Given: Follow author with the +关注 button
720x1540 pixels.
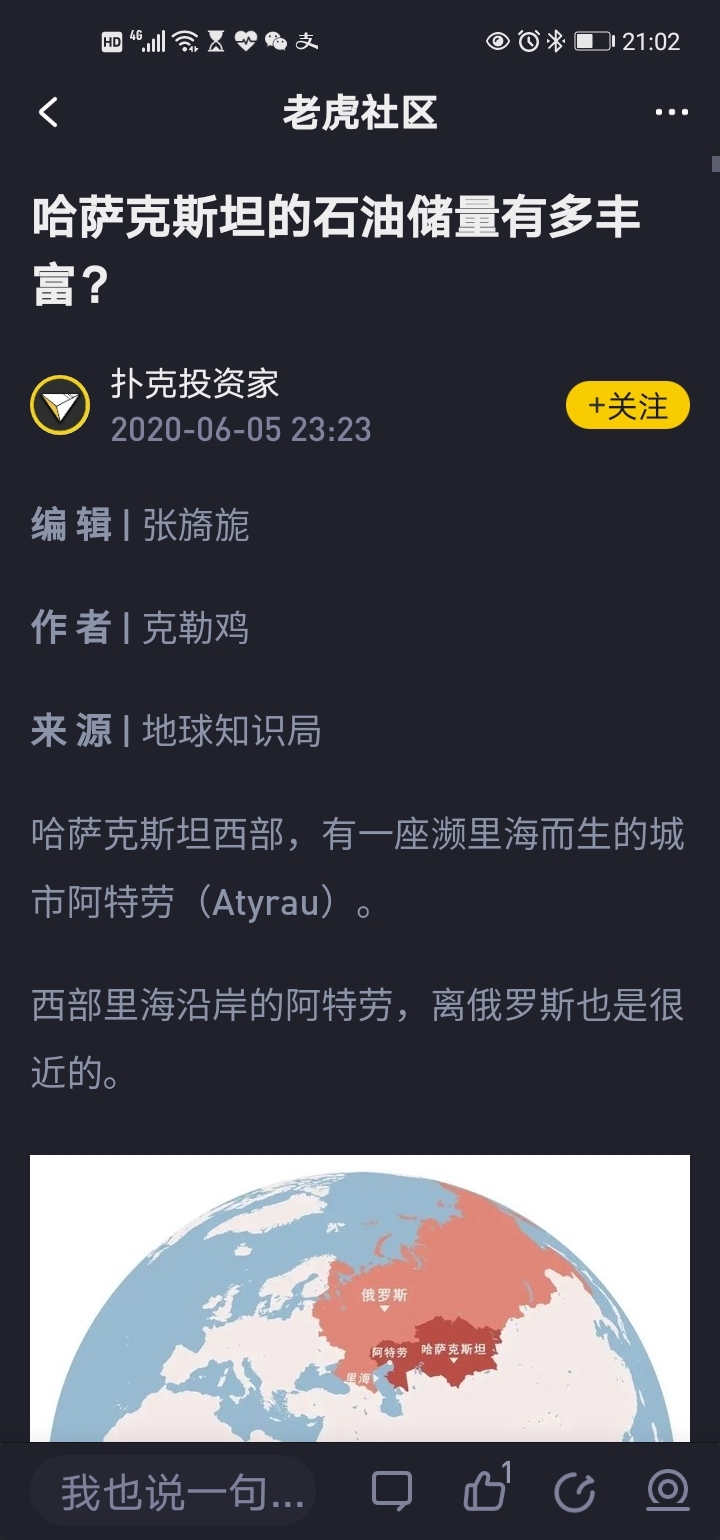Looking at the screenshot, I should pyautogui.click(x=628, y=405).
